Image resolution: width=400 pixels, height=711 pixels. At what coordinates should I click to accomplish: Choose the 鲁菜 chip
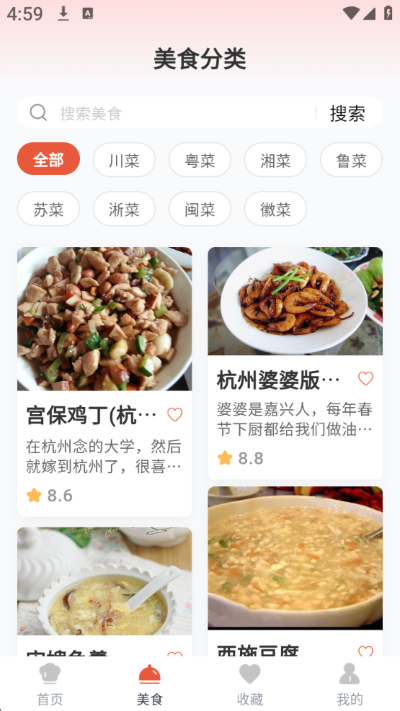pos(351,160)
